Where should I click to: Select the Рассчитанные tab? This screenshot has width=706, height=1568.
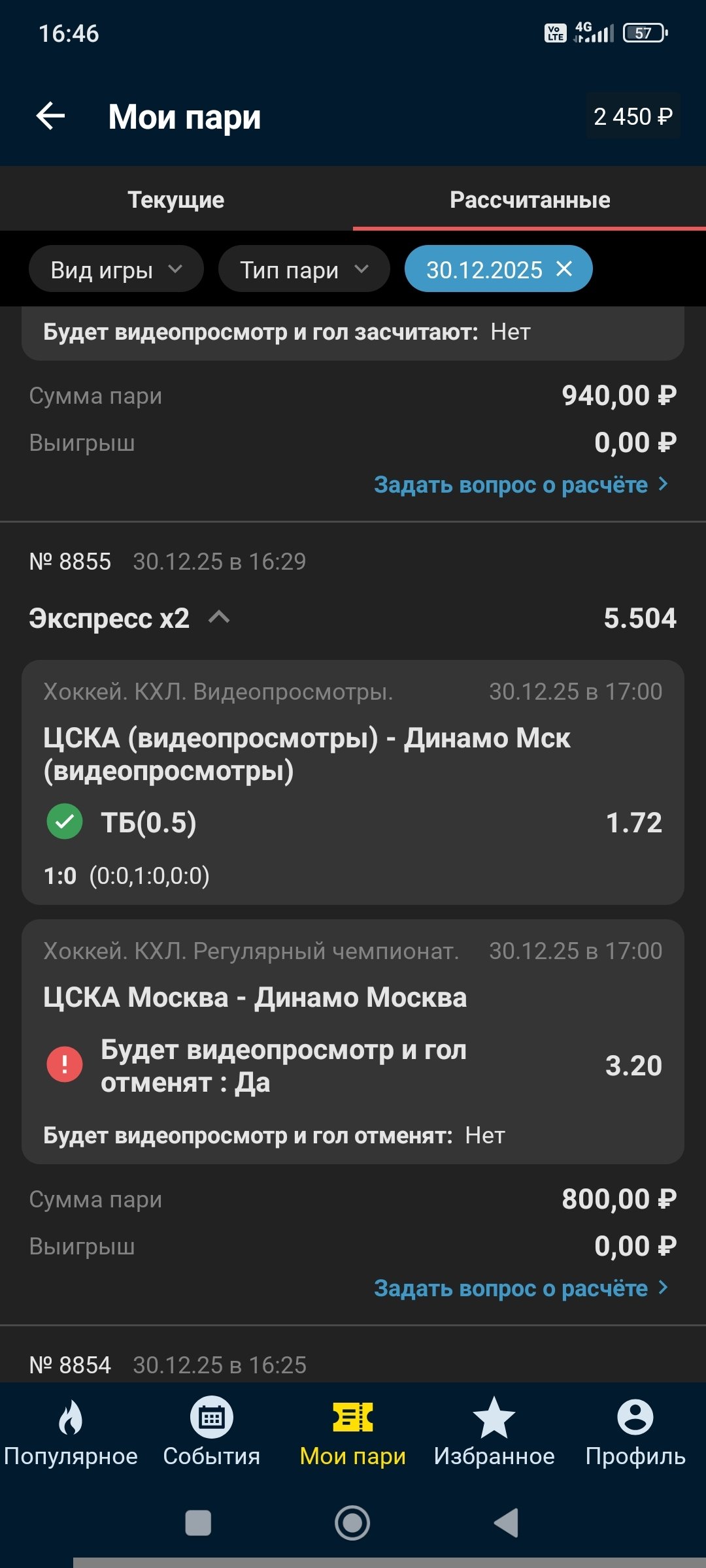(529, 200)
